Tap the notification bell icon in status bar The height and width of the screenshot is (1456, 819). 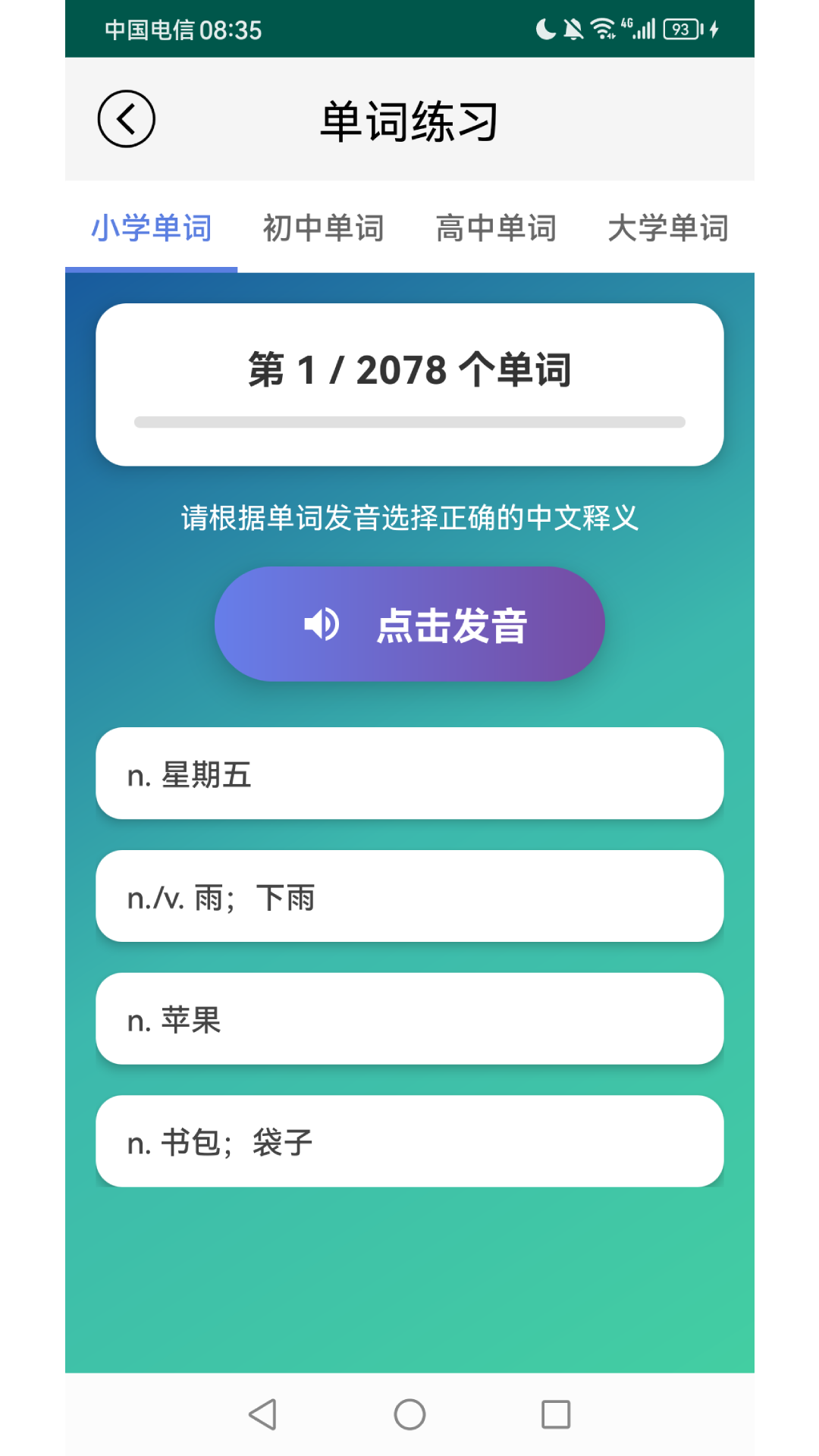pyautogui.click(x=573, y=28)
